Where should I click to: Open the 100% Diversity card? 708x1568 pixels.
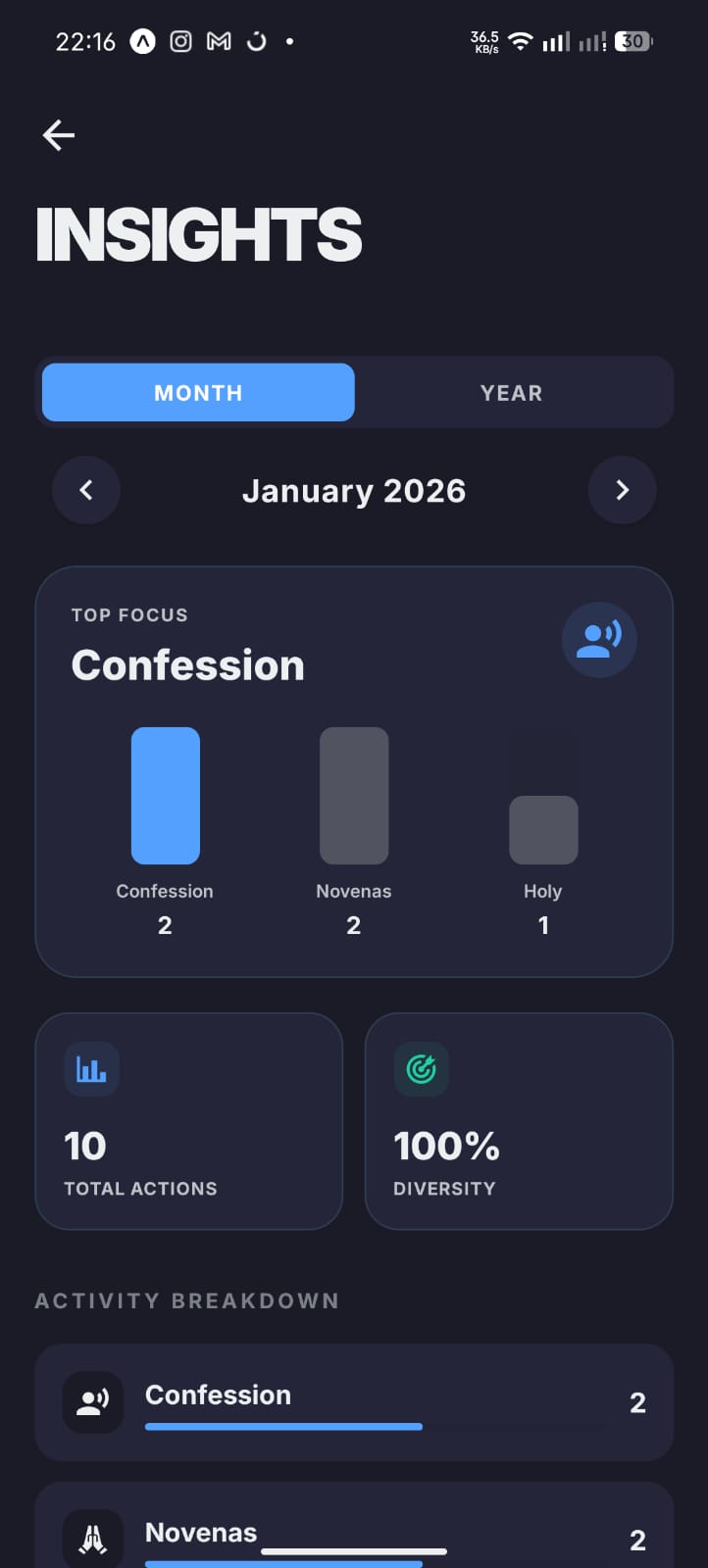point(519,1120)
